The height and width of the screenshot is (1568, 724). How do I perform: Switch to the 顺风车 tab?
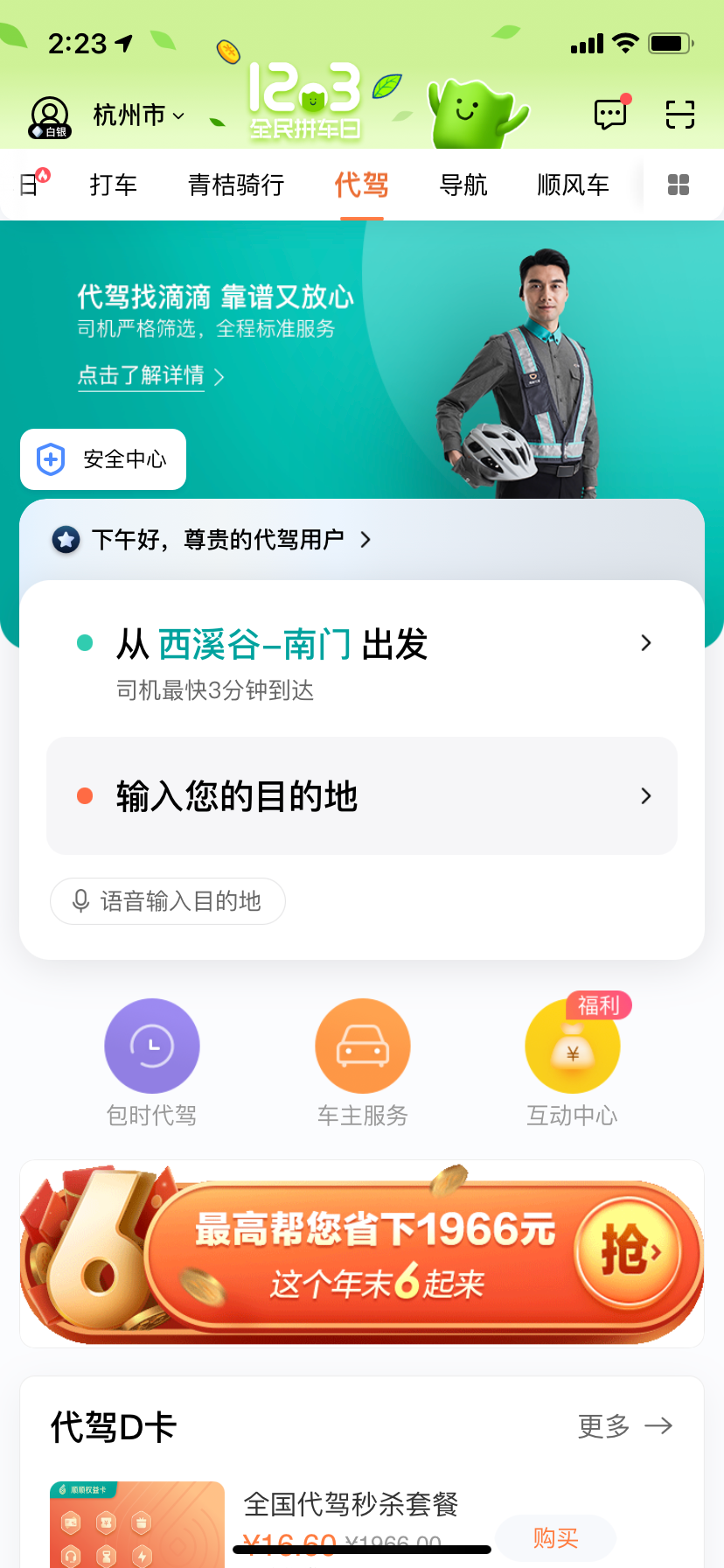click(x=573, y=185)
